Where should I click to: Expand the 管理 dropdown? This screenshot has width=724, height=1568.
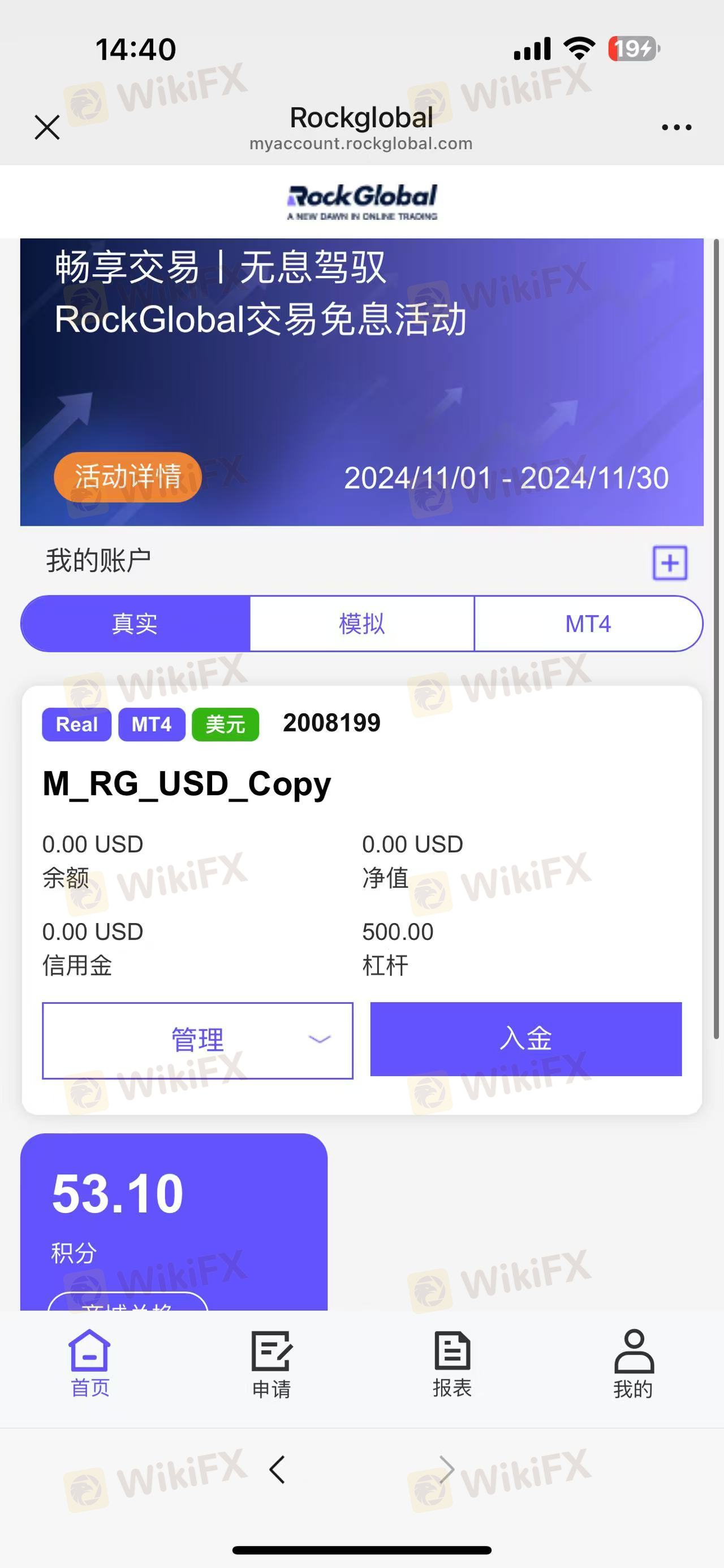point(197,1040)
